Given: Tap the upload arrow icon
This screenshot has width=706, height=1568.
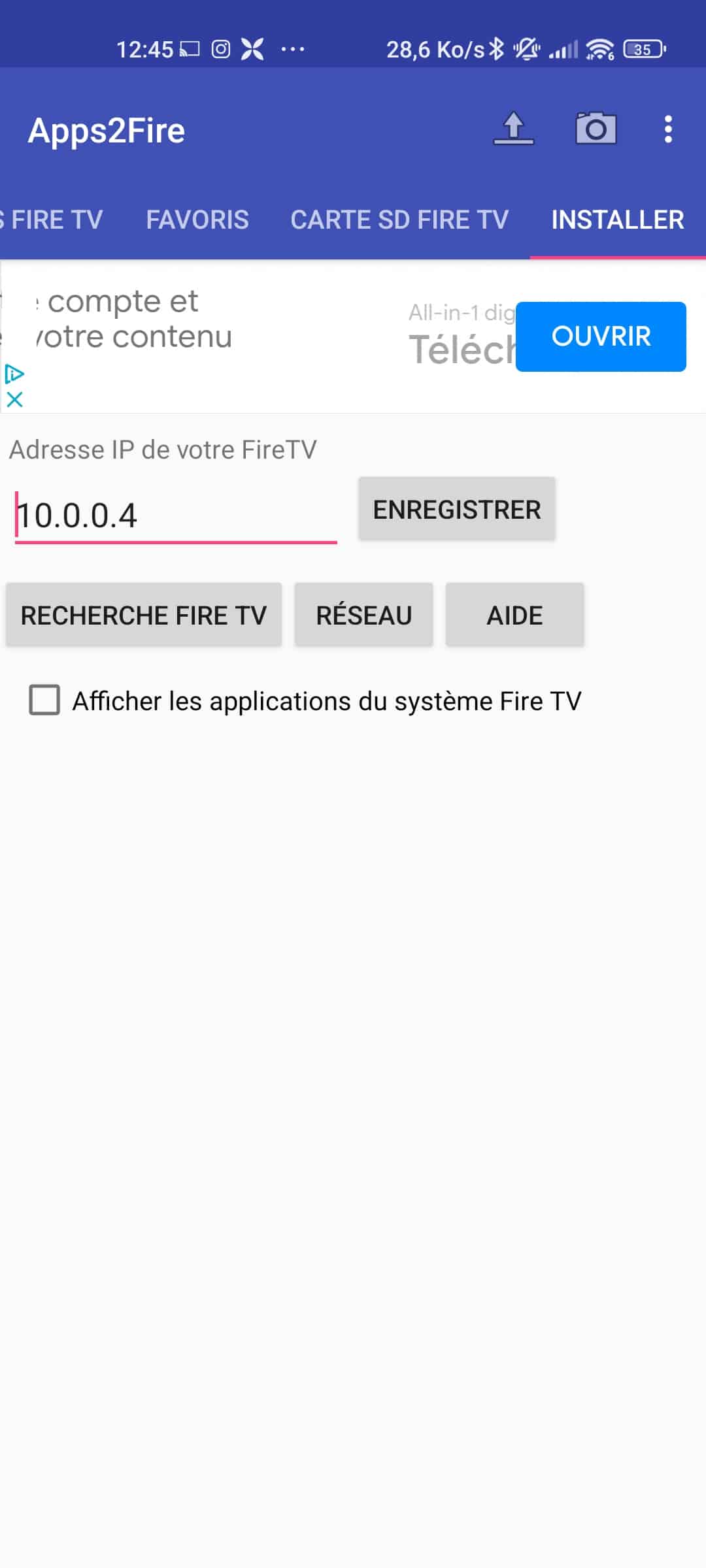Looking at the screenshot, I should click(x=513, y=129).
